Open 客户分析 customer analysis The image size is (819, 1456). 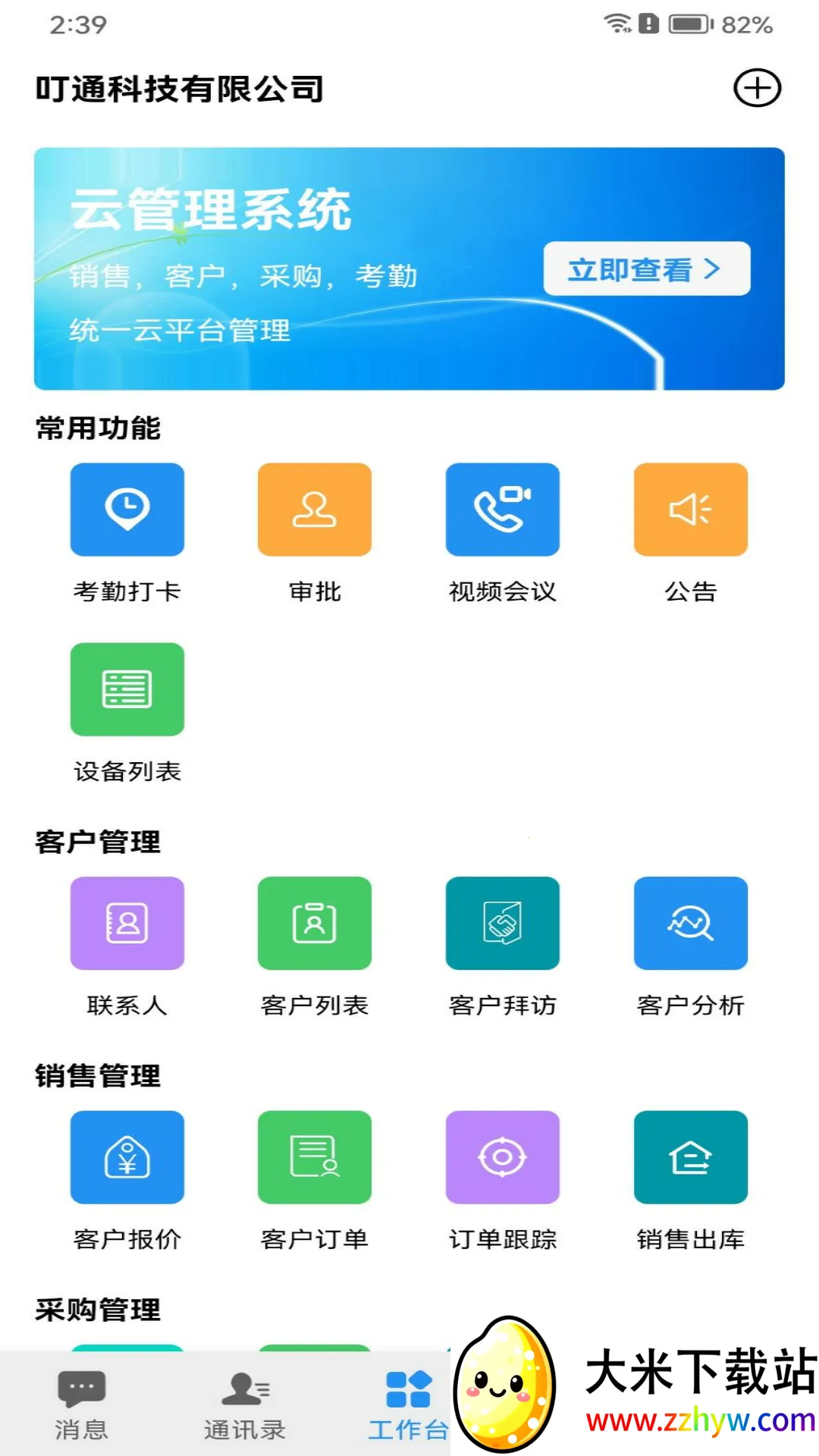[x=690, y=923]
